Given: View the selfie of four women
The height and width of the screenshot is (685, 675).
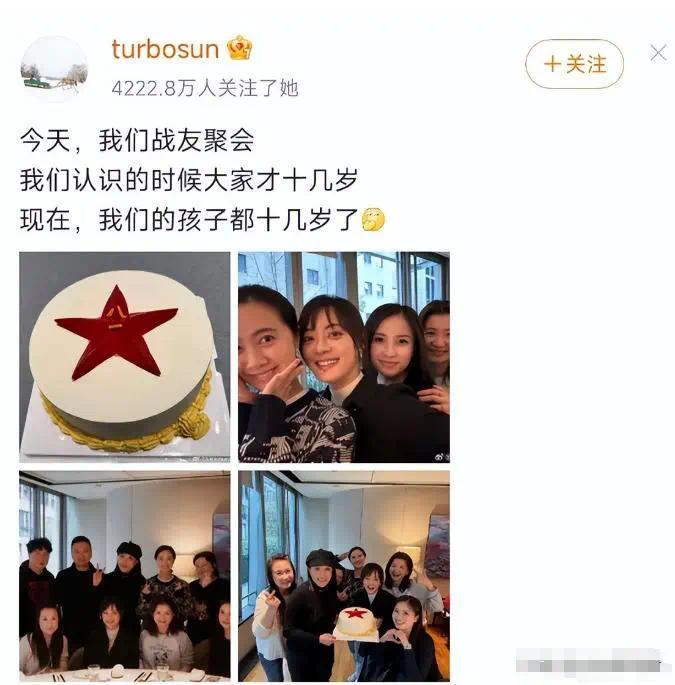Looking at the screenshot, I should click(343, 356).
